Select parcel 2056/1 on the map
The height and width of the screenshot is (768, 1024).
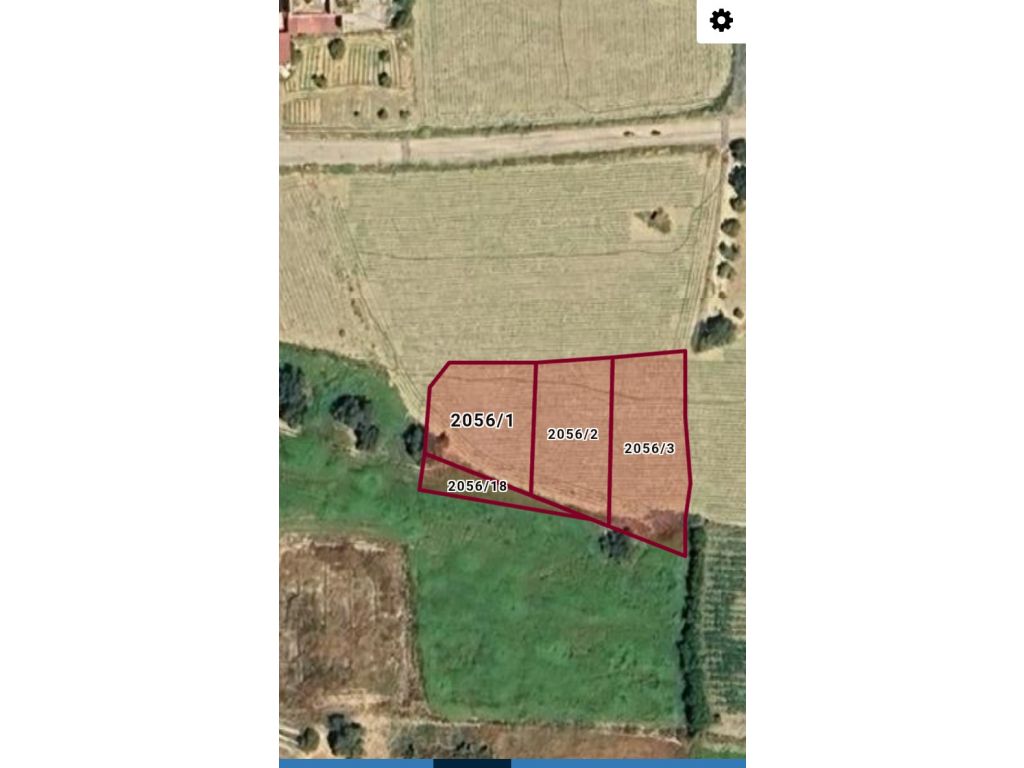coord(482,420)
